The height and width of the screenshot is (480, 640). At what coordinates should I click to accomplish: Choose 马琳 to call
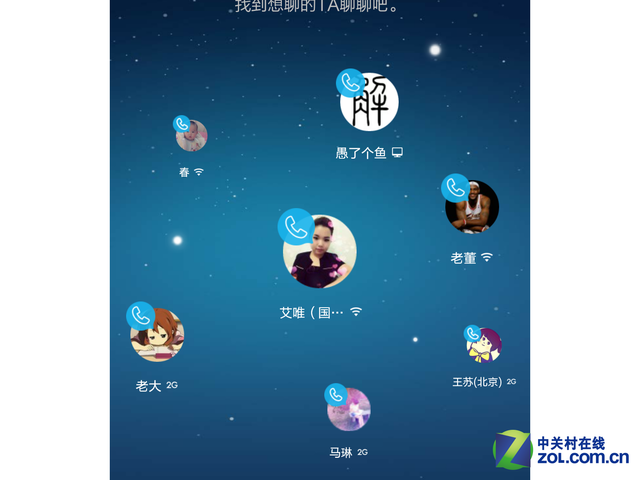pyautogui.click(x=349, y=409)
